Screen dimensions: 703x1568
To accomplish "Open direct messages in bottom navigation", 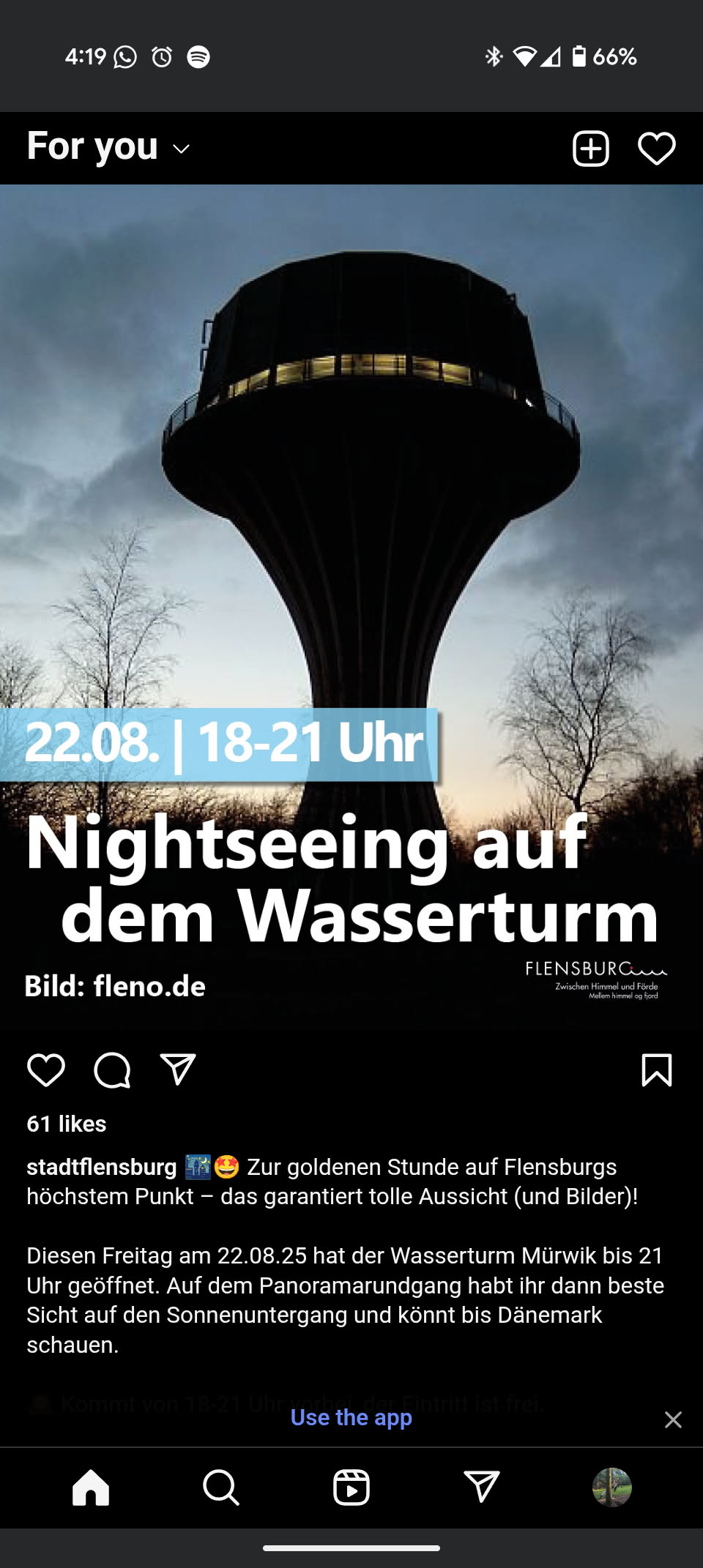I will (x=482, y=1487).
